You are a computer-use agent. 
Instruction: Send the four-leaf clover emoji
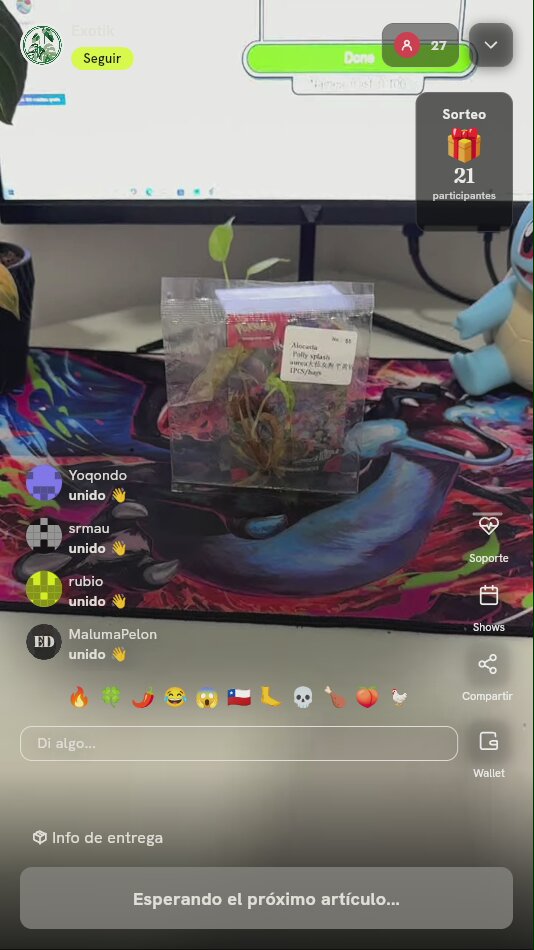(111, 697)
